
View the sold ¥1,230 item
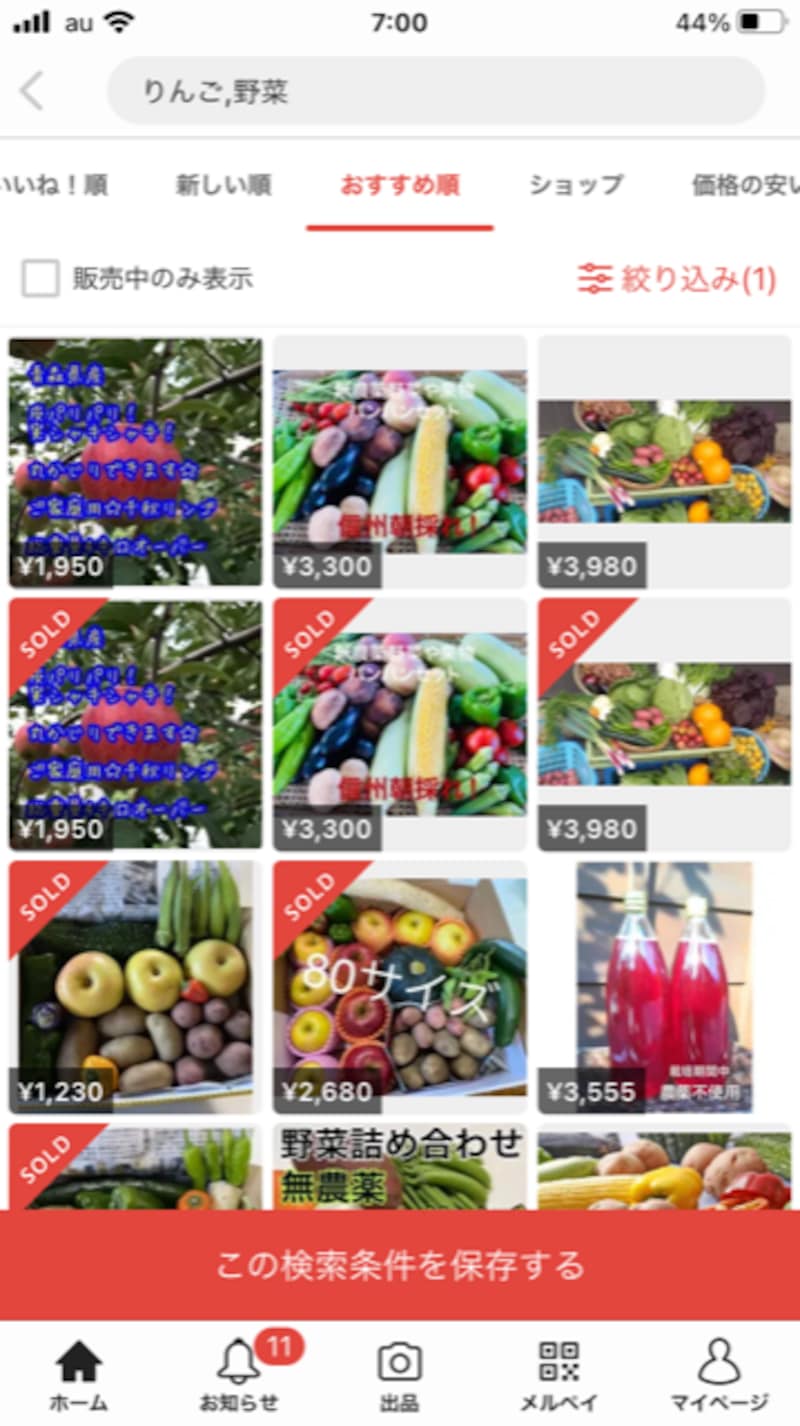coord(136,987)
